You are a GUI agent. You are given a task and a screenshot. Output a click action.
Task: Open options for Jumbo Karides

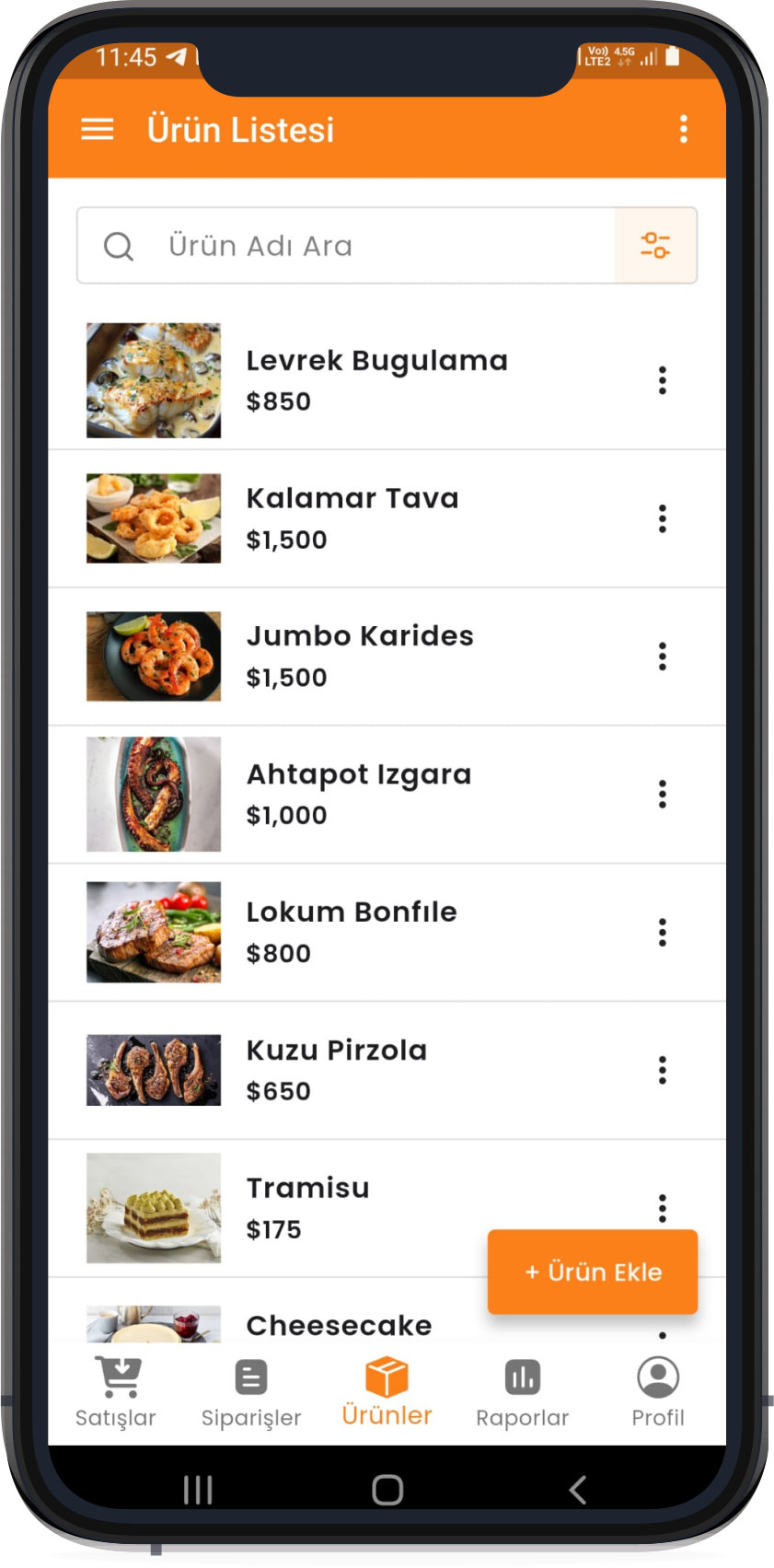coord(662,656)
